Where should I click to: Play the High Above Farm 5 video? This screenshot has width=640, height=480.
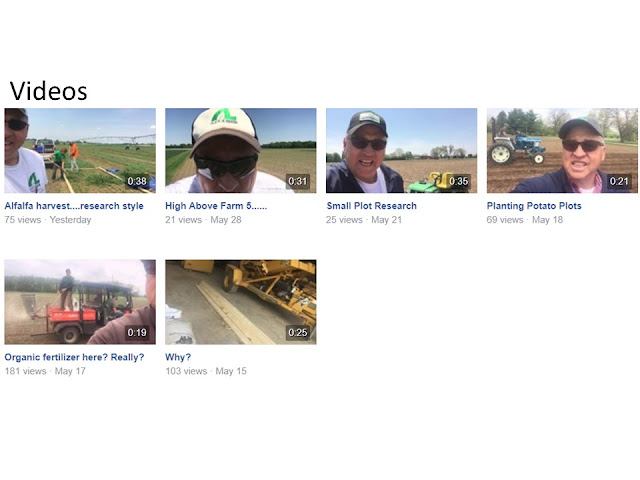(240, 150)
